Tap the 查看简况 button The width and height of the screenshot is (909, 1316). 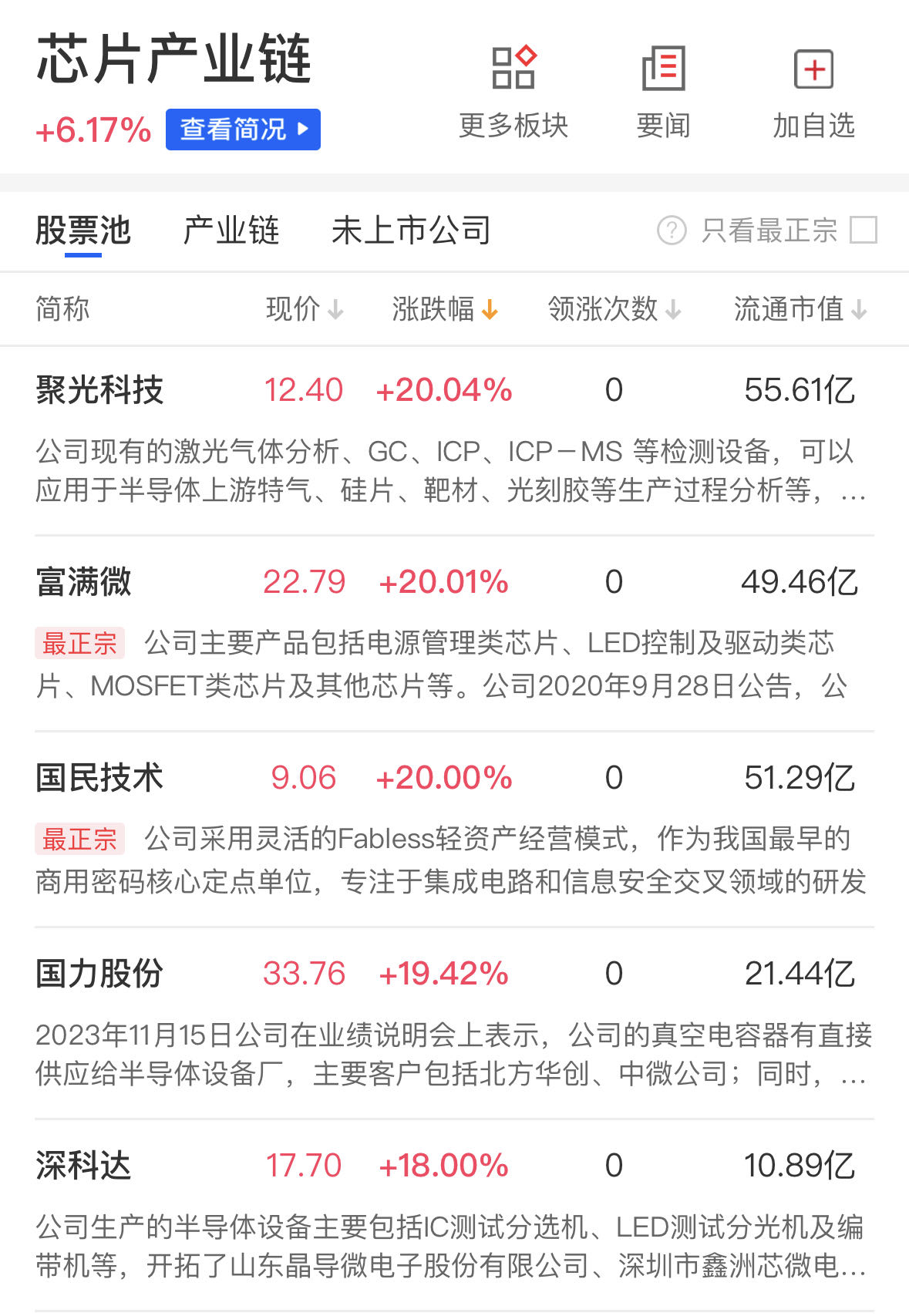tap(243, 130)
